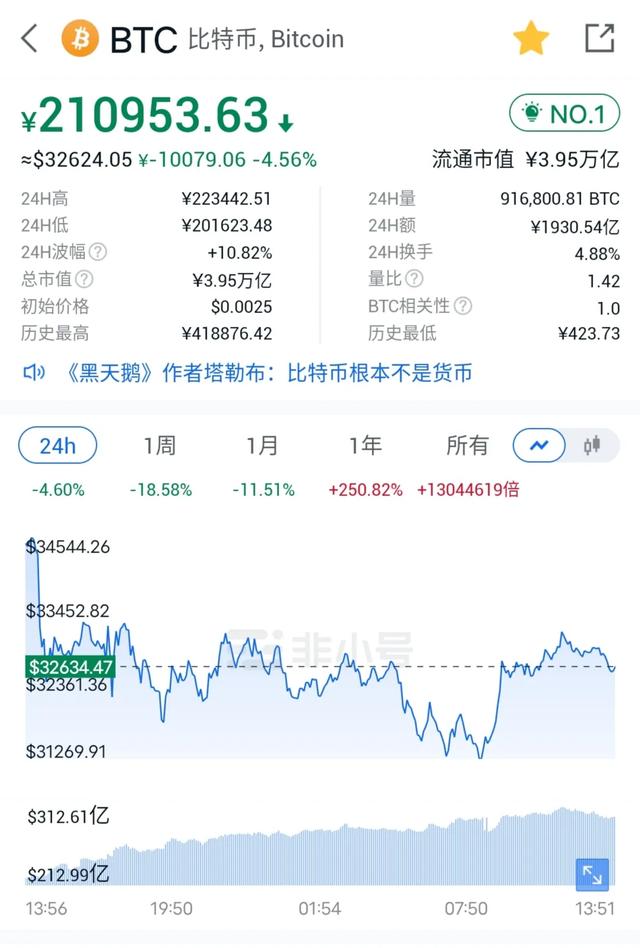Select the line chart view
Viewport: 640px width, 948px height.
point(540,446)
